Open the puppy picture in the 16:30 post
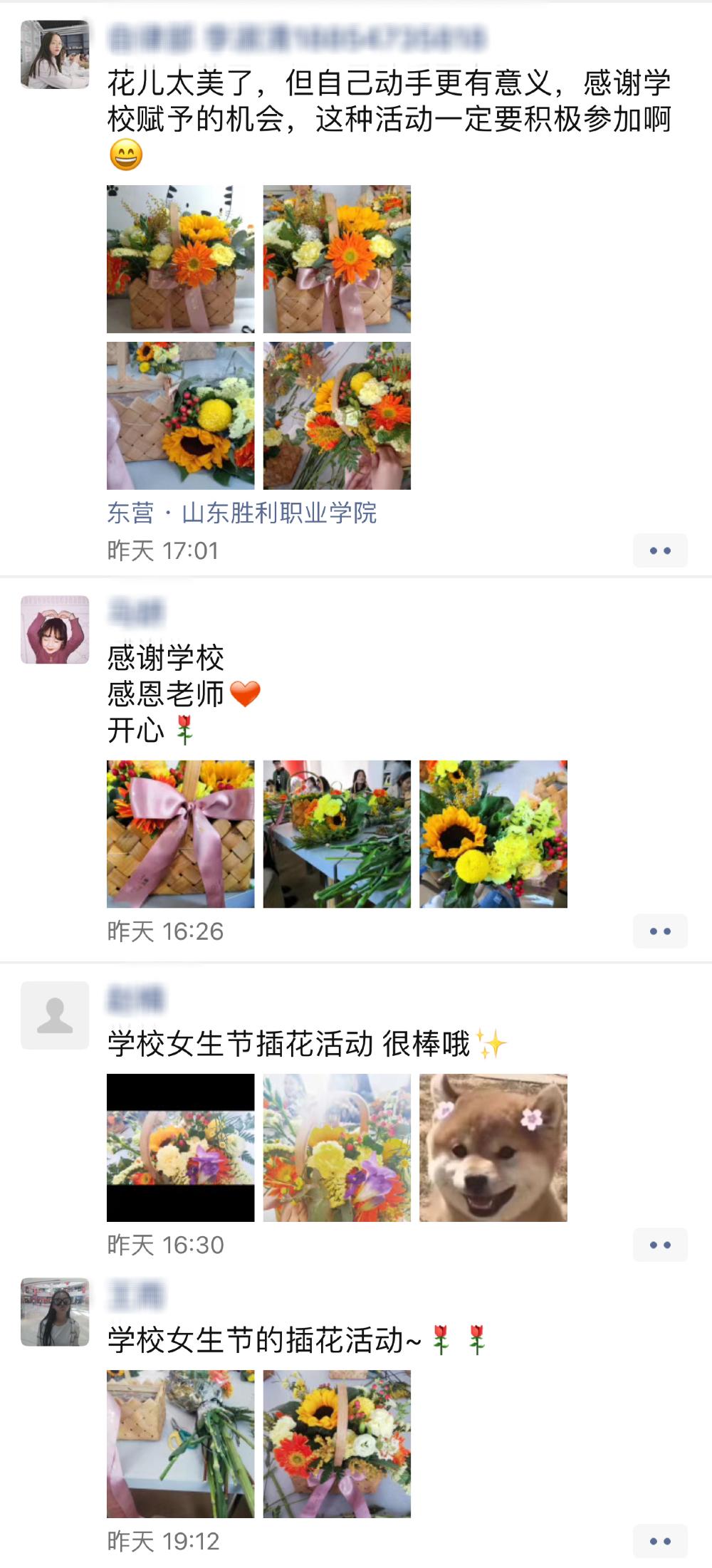The width and height of the screenshot is (712, 1568). tap(493, 1148)
